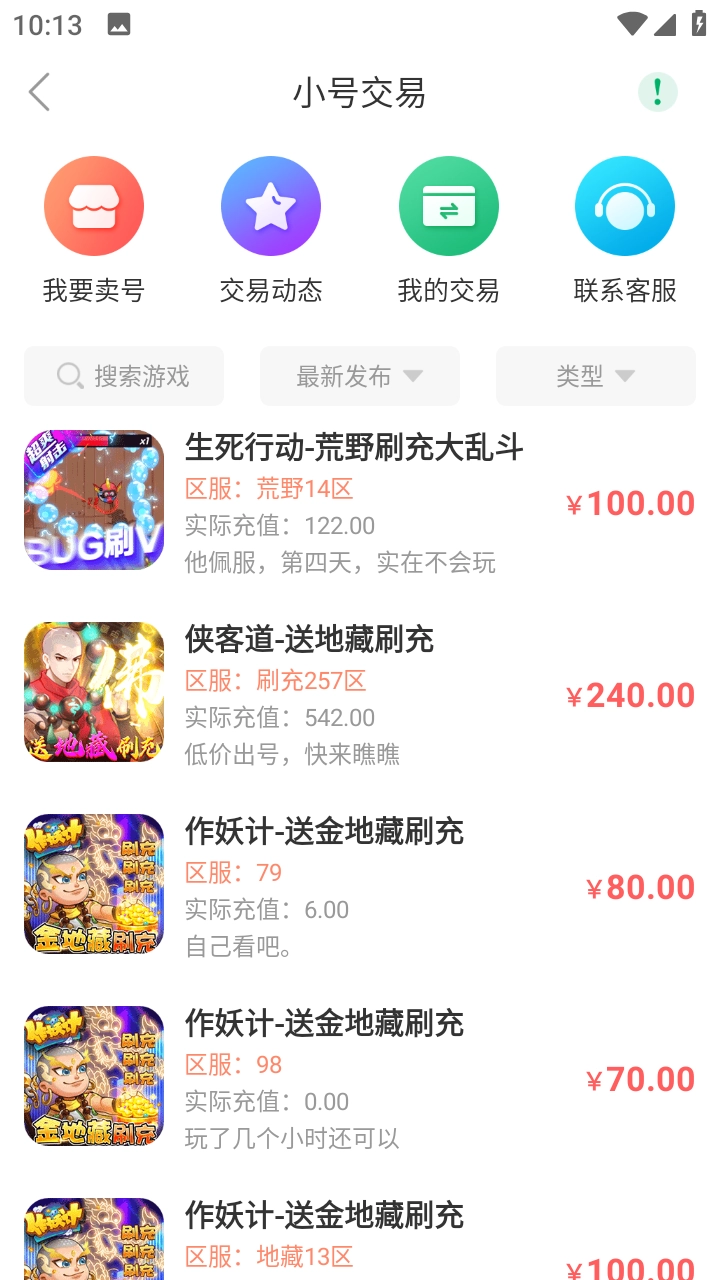Tap the back arrow to leave 小号交易
The image size is (720, 1280).
pos(38,92)
